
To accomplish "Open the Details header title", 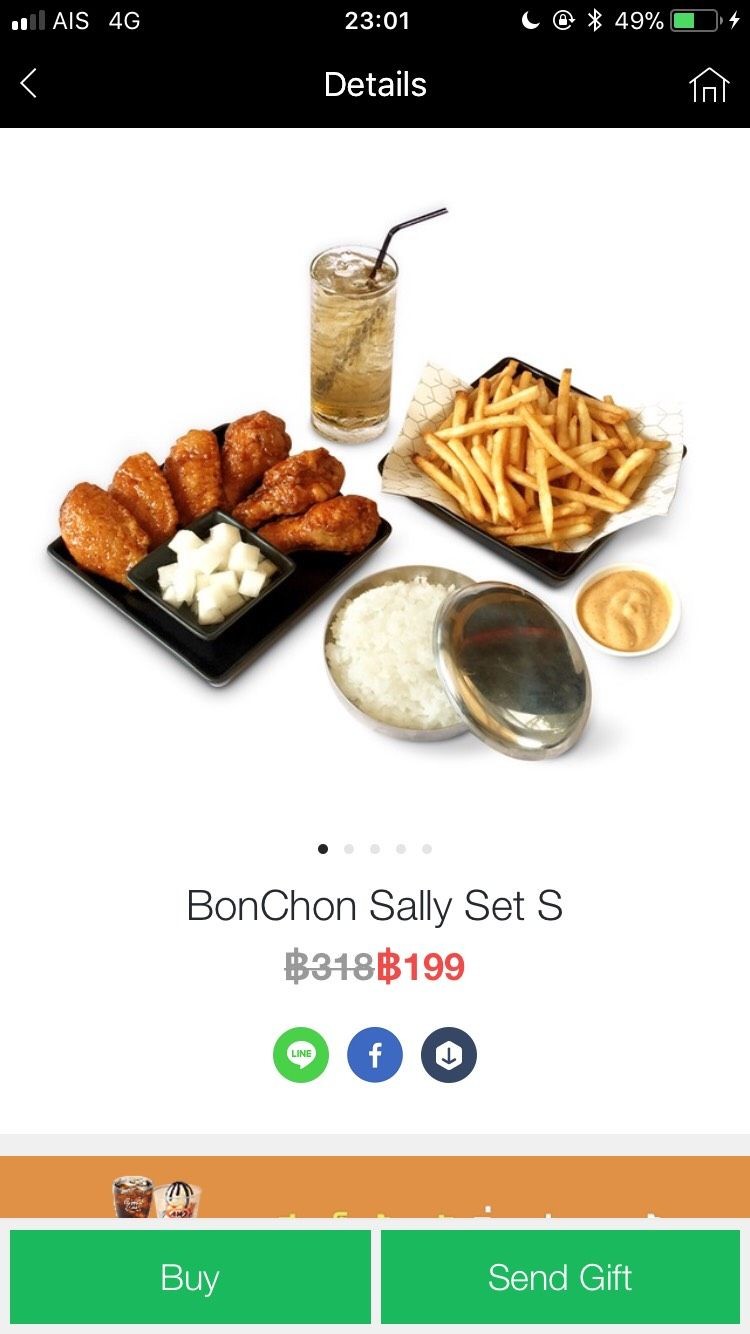I will point(375,84).
